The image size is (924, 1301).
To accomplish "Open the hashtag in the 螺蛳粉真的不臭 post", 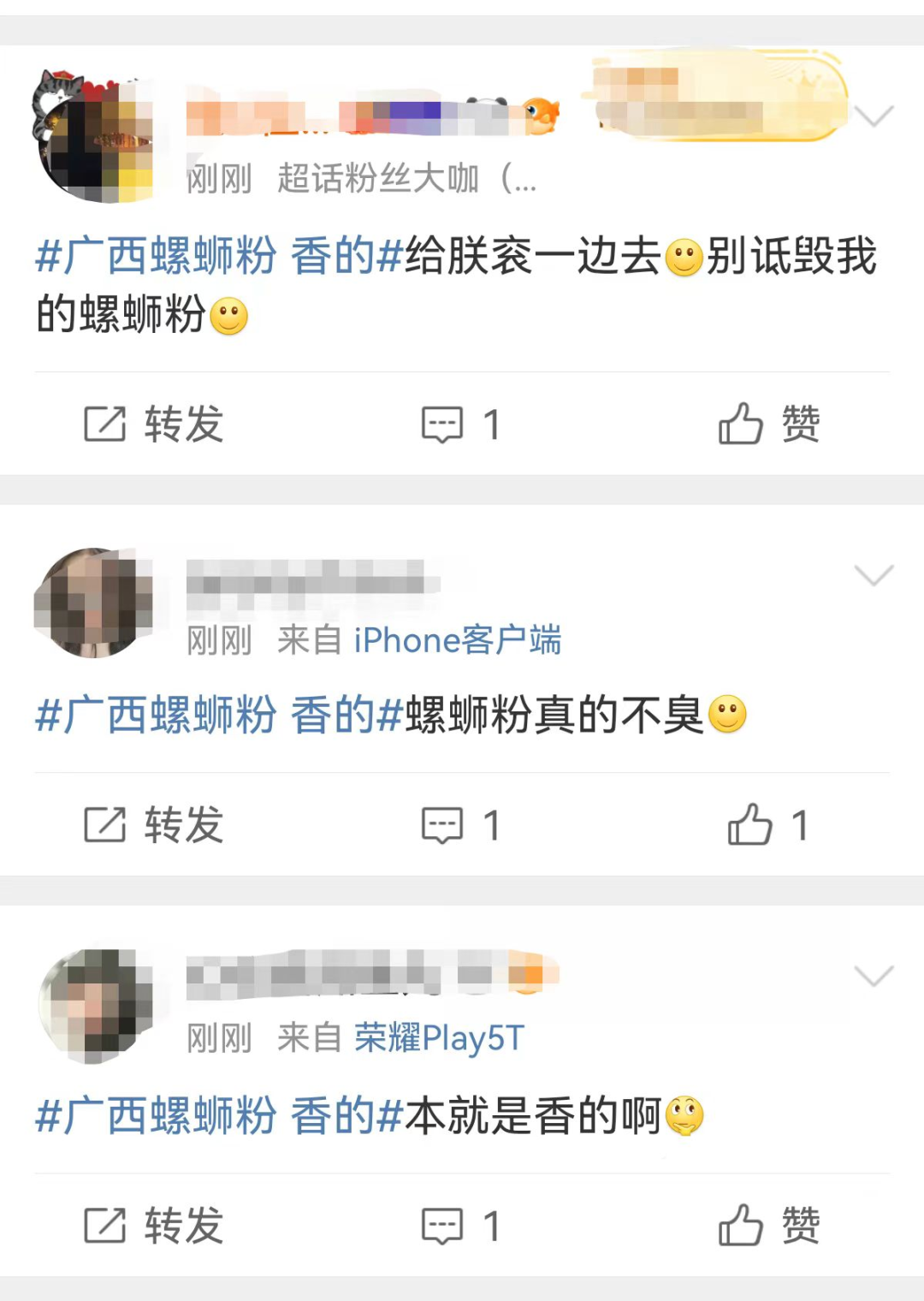I will [219, 715].
